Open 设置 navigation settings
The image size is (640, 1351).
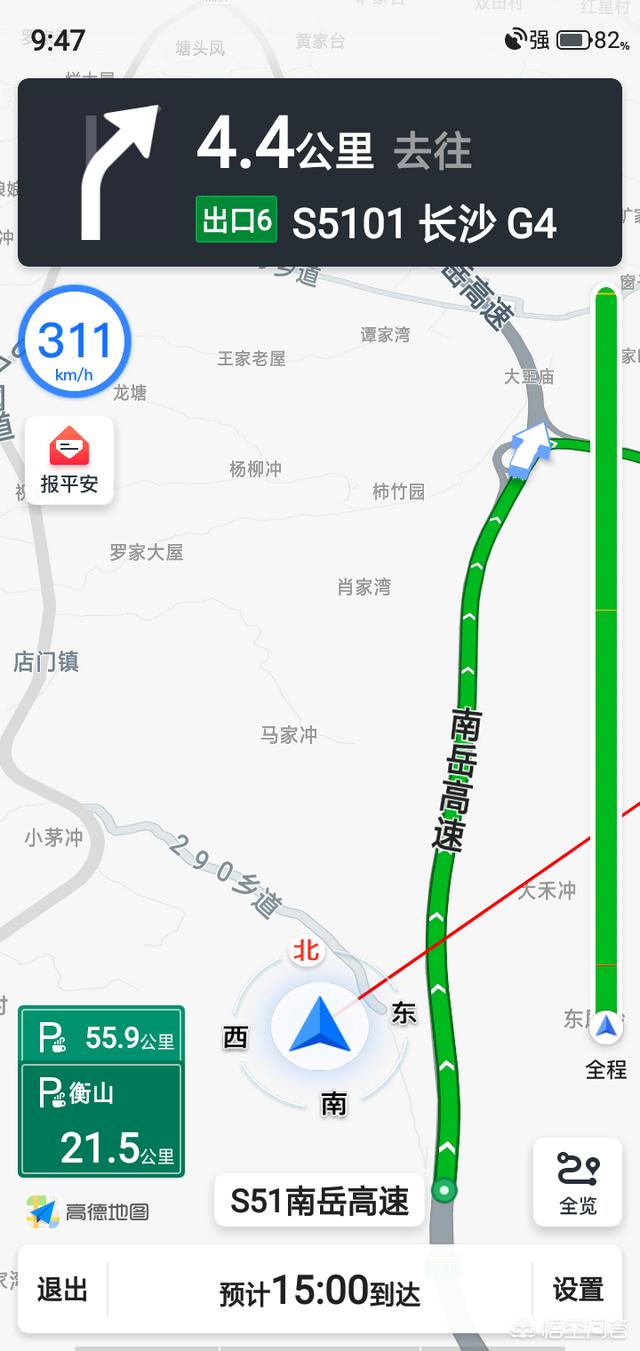click(x=578, y=1290)
